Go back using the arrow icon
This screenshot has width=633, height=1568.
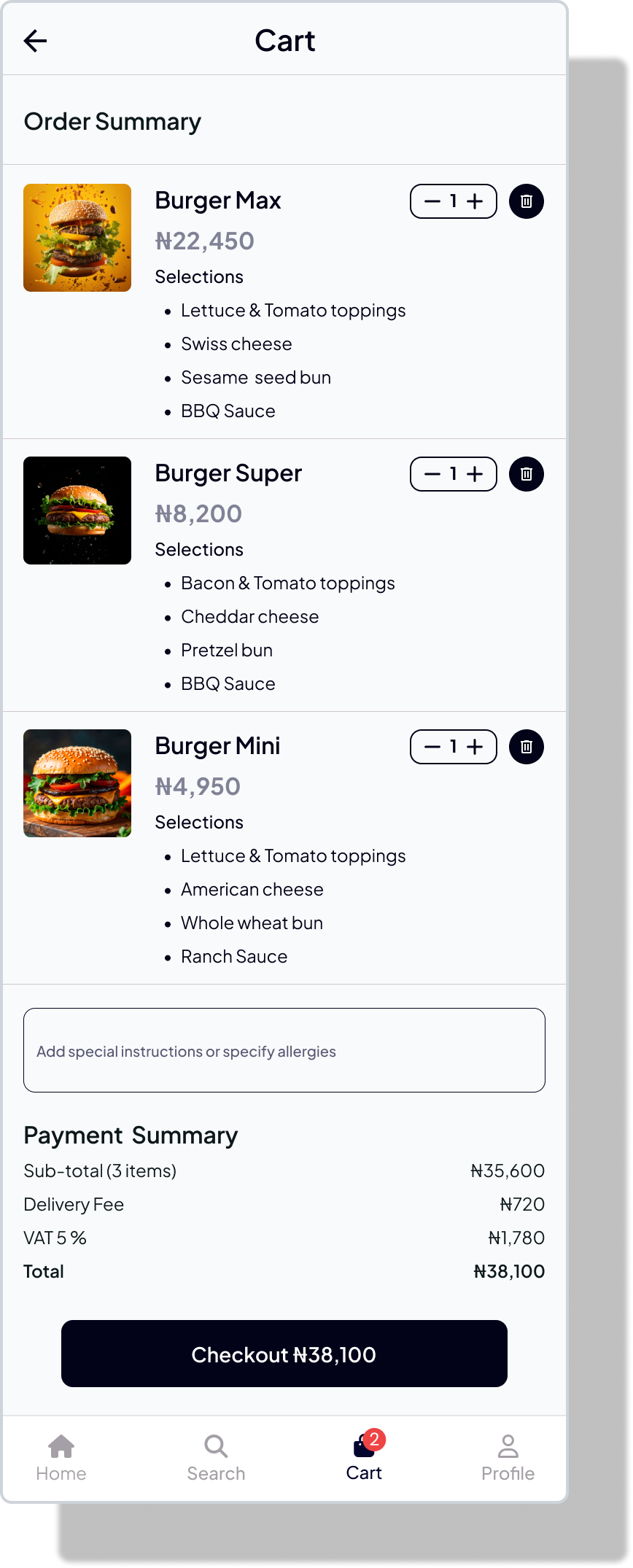point(35,41)
